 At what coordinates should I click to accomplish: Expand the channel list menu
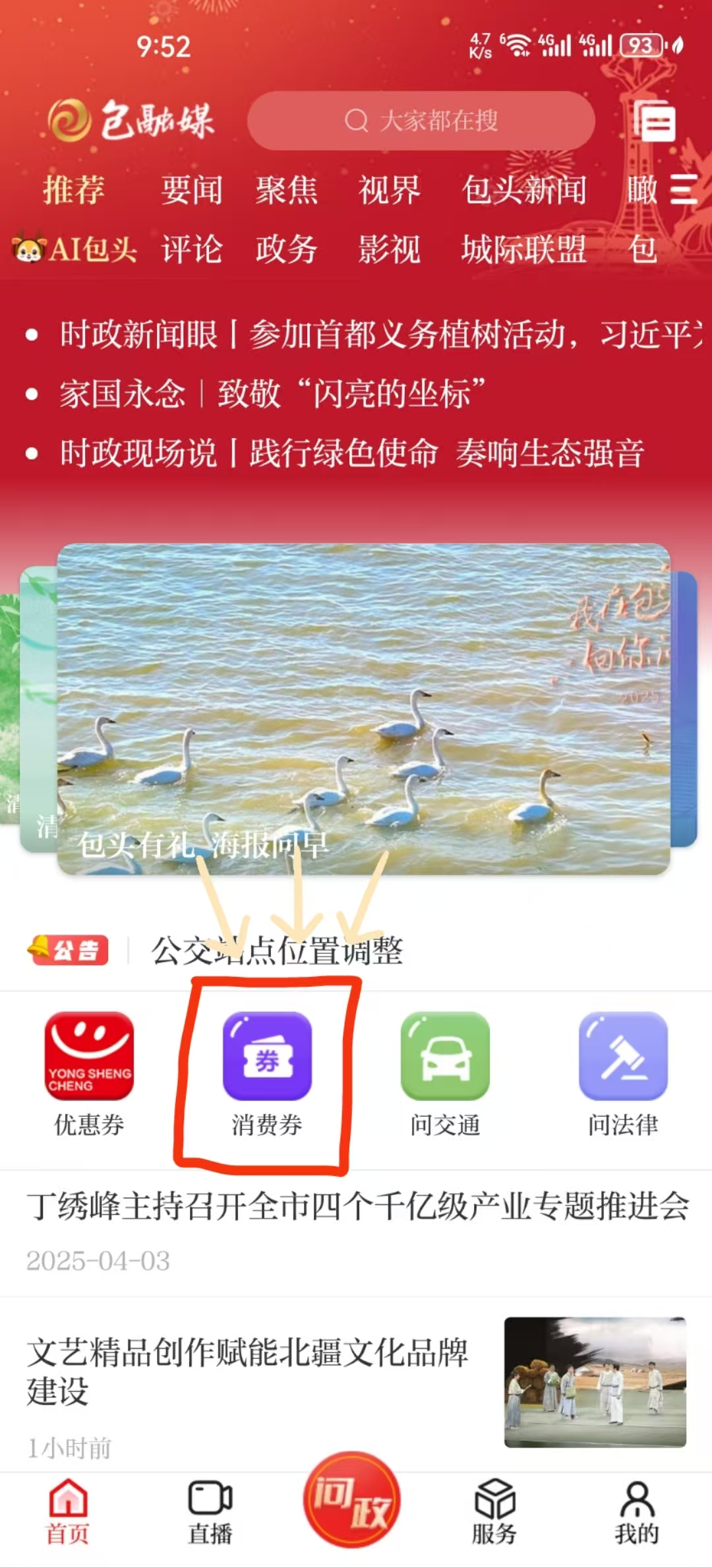click(x=684, y=189)
